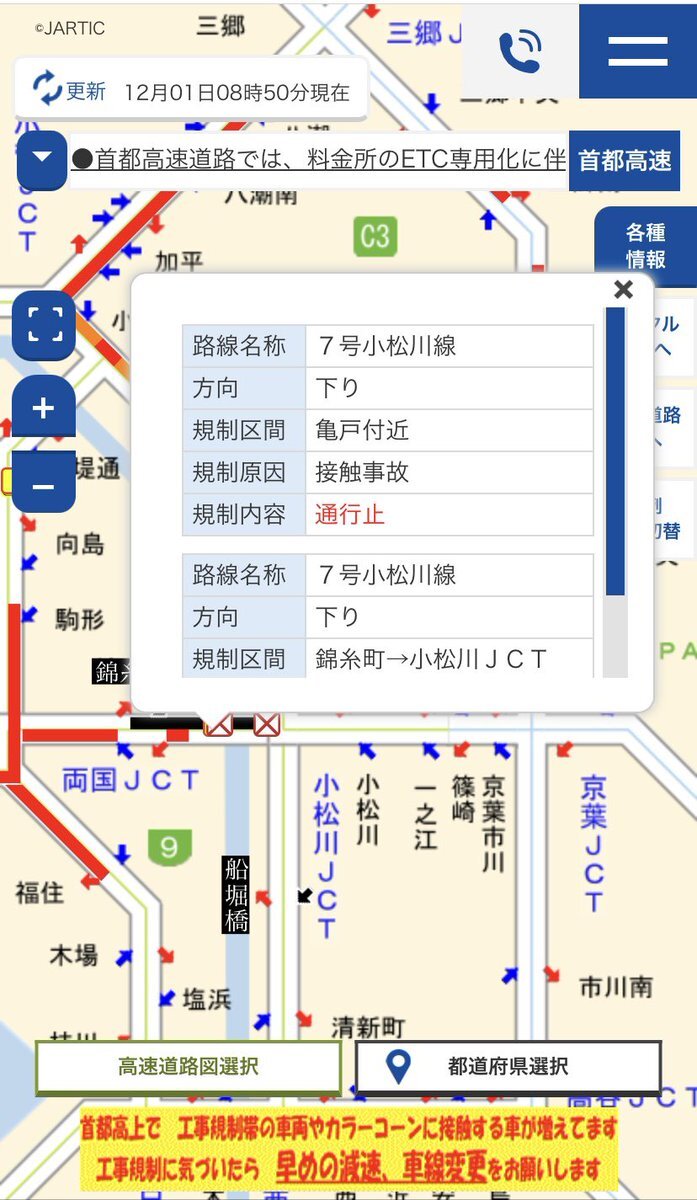The image size is (697, 1200).
Task: Refresh traffic info with 更新 button
Action: point(70,92)
